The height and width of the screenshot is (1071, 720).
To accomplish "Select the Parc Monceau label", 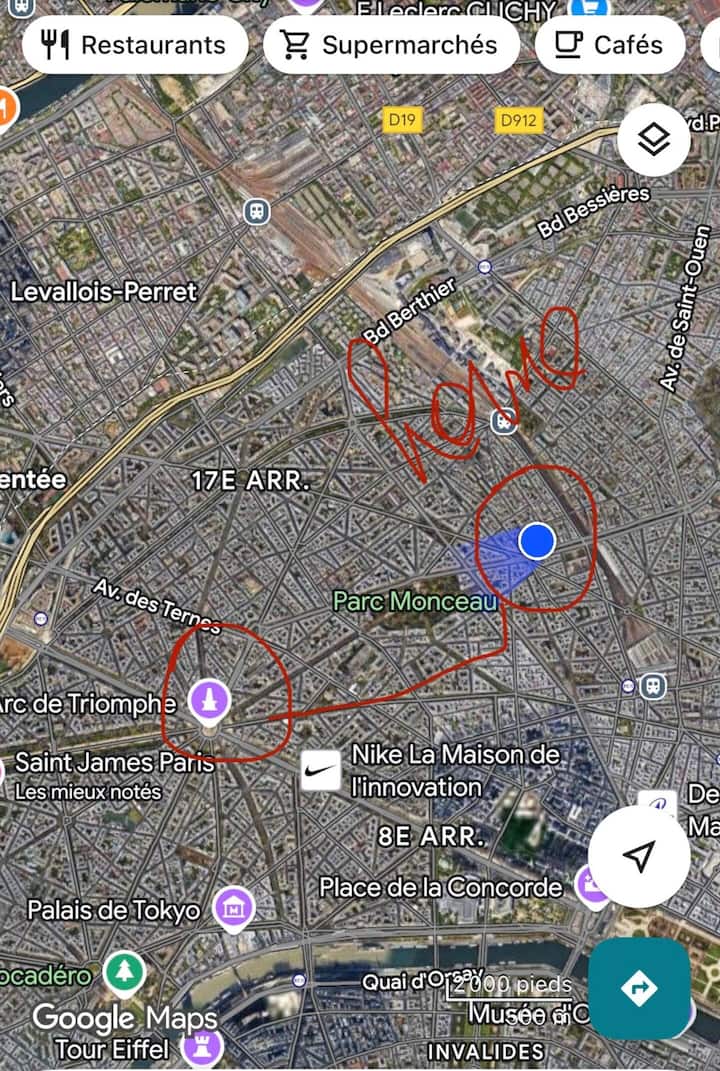I will click(414, 602).
